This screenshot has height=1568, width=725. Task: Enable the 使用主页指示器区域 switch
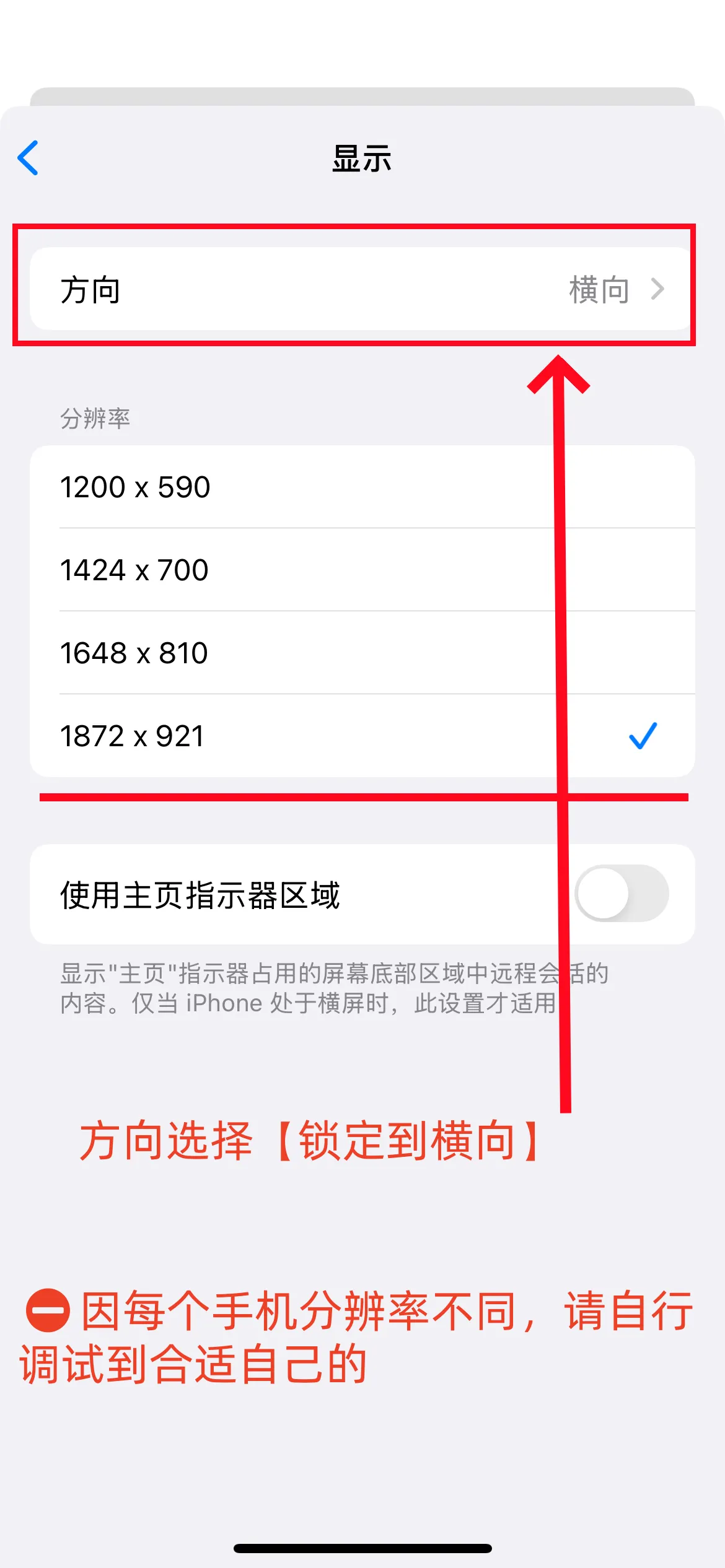pyautogui.click(x=622, y=894)
